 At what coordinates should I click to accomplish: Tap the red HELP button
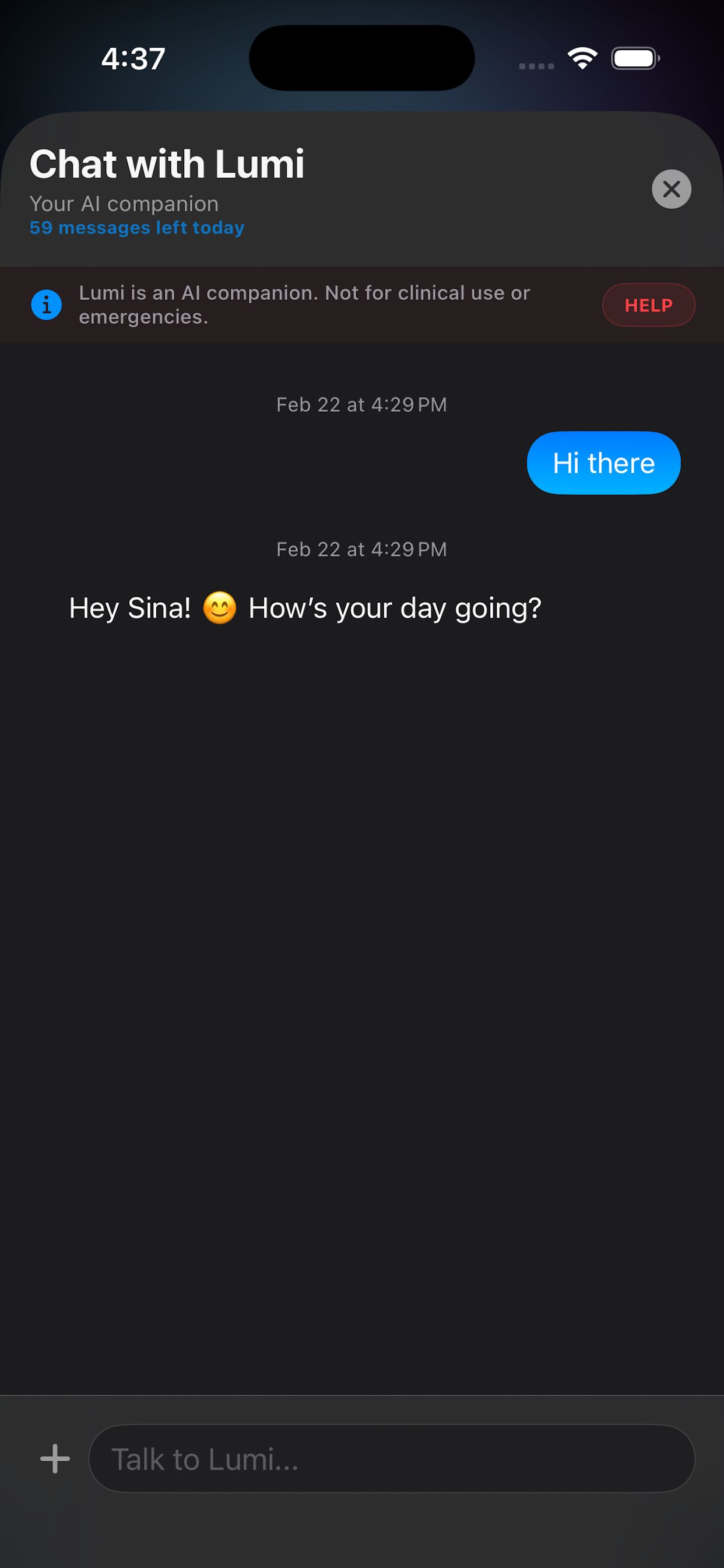(x=648, y=305)
